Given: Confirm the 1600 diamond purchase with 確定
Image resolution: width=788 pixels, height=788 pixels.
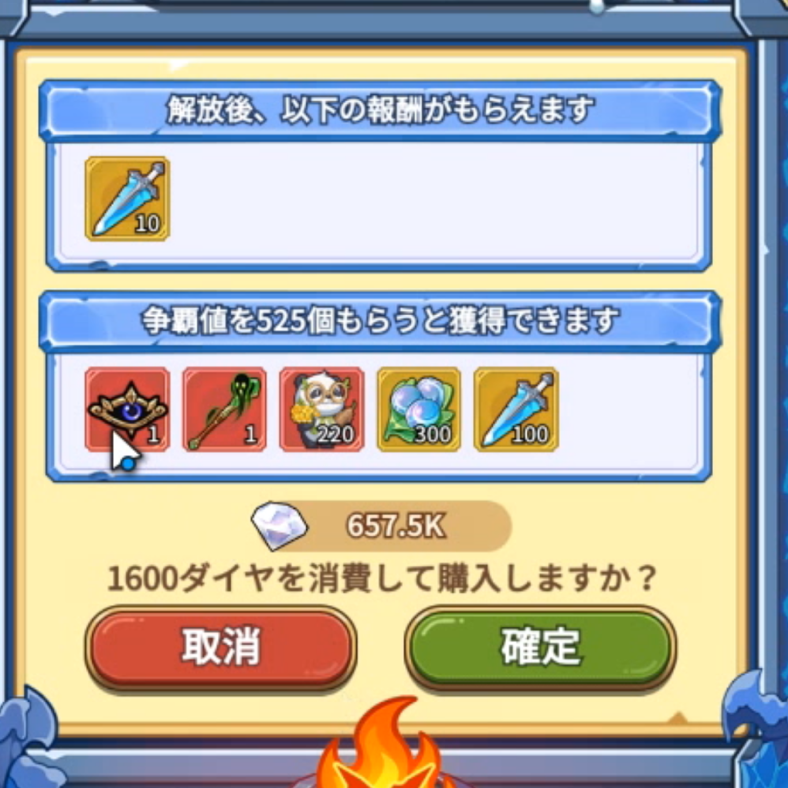Looking at the screenshot, I should [x=540, y=647].
